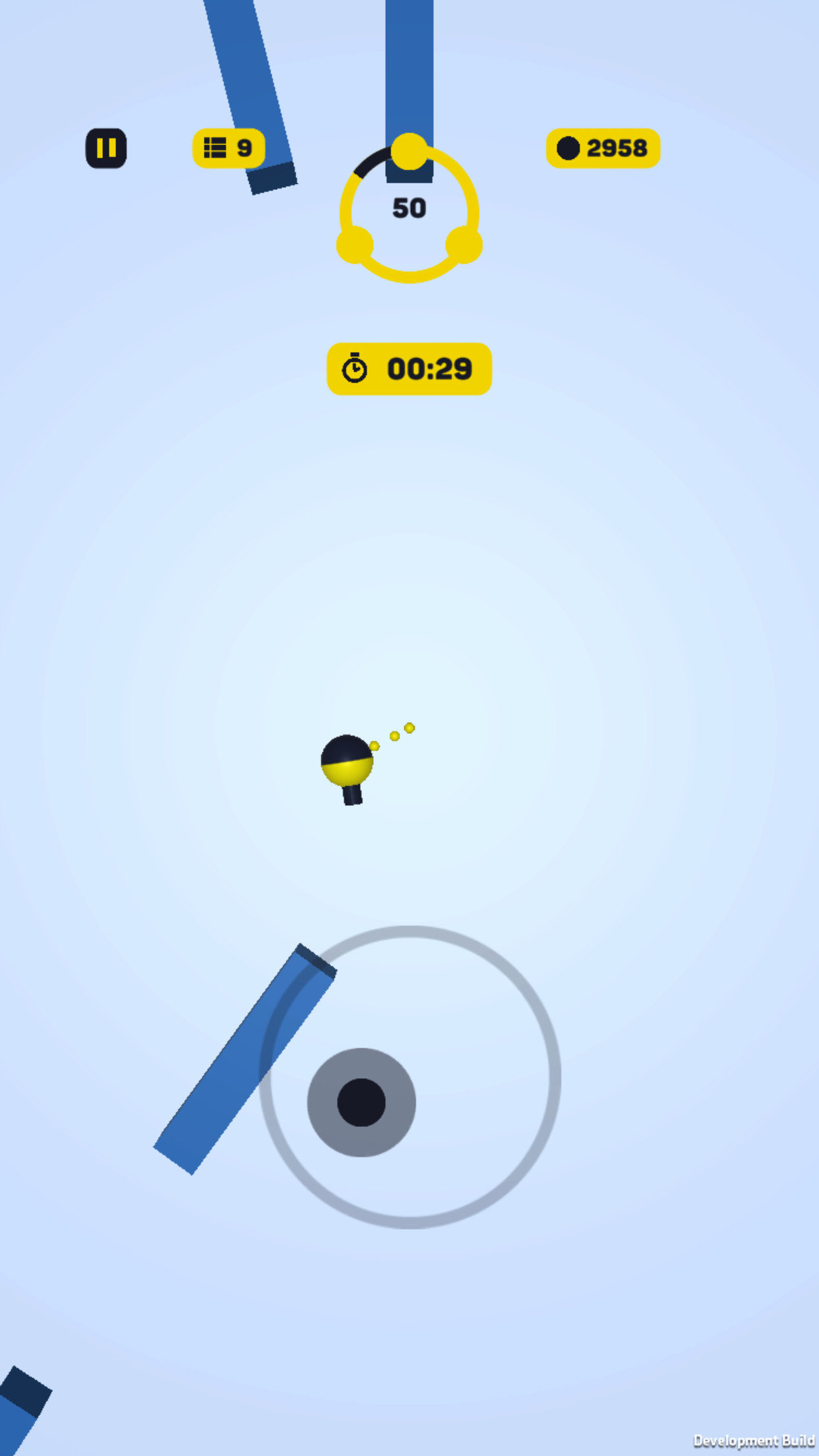The height and width of the screenshot is (1456, 819).
Task: Tap the virtual joystick knob
Action: coord(361,1102)
